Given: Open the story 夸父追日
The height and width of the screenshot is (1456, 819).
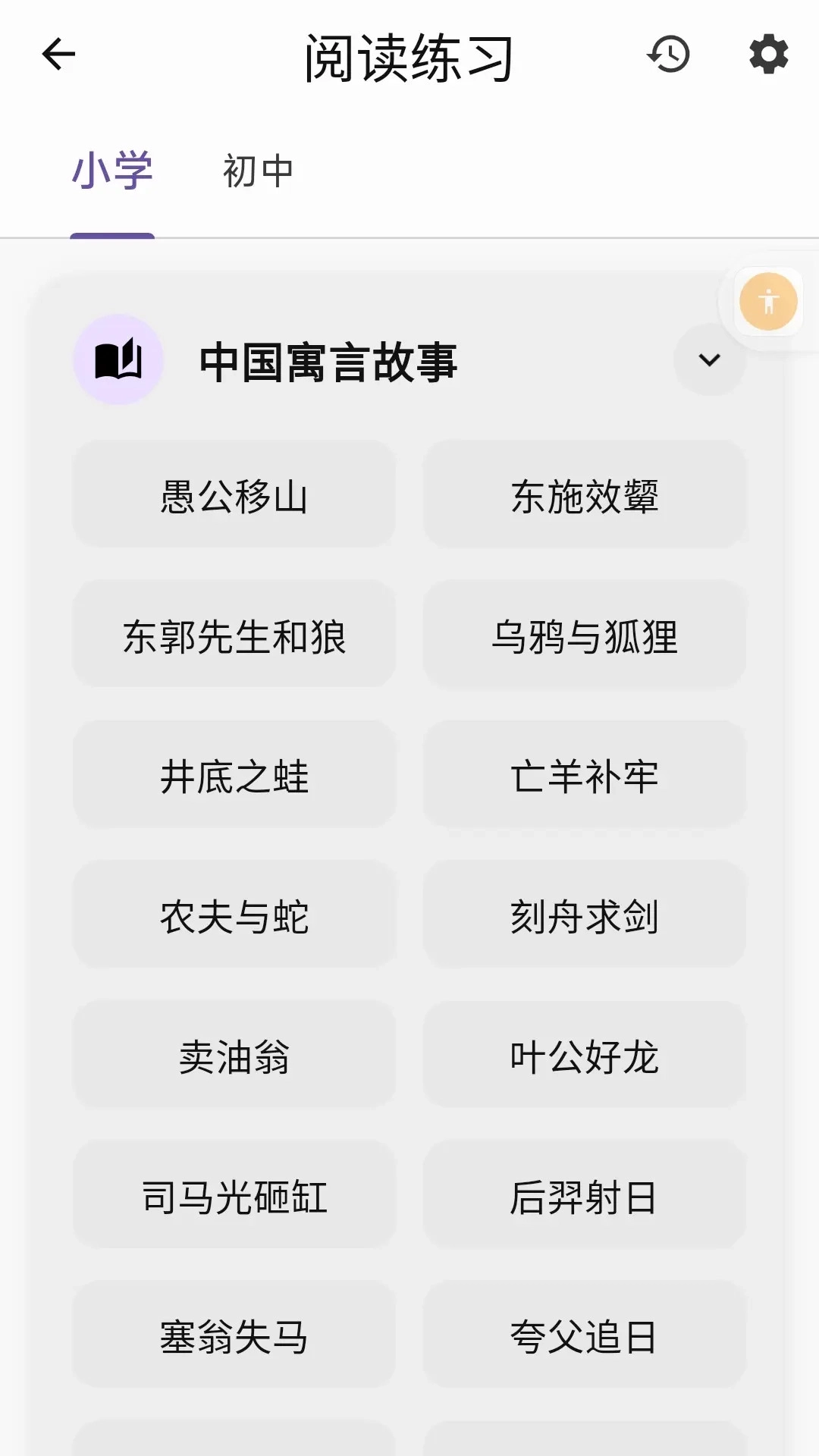Looking at the screenshot, I should (585, 1338).
